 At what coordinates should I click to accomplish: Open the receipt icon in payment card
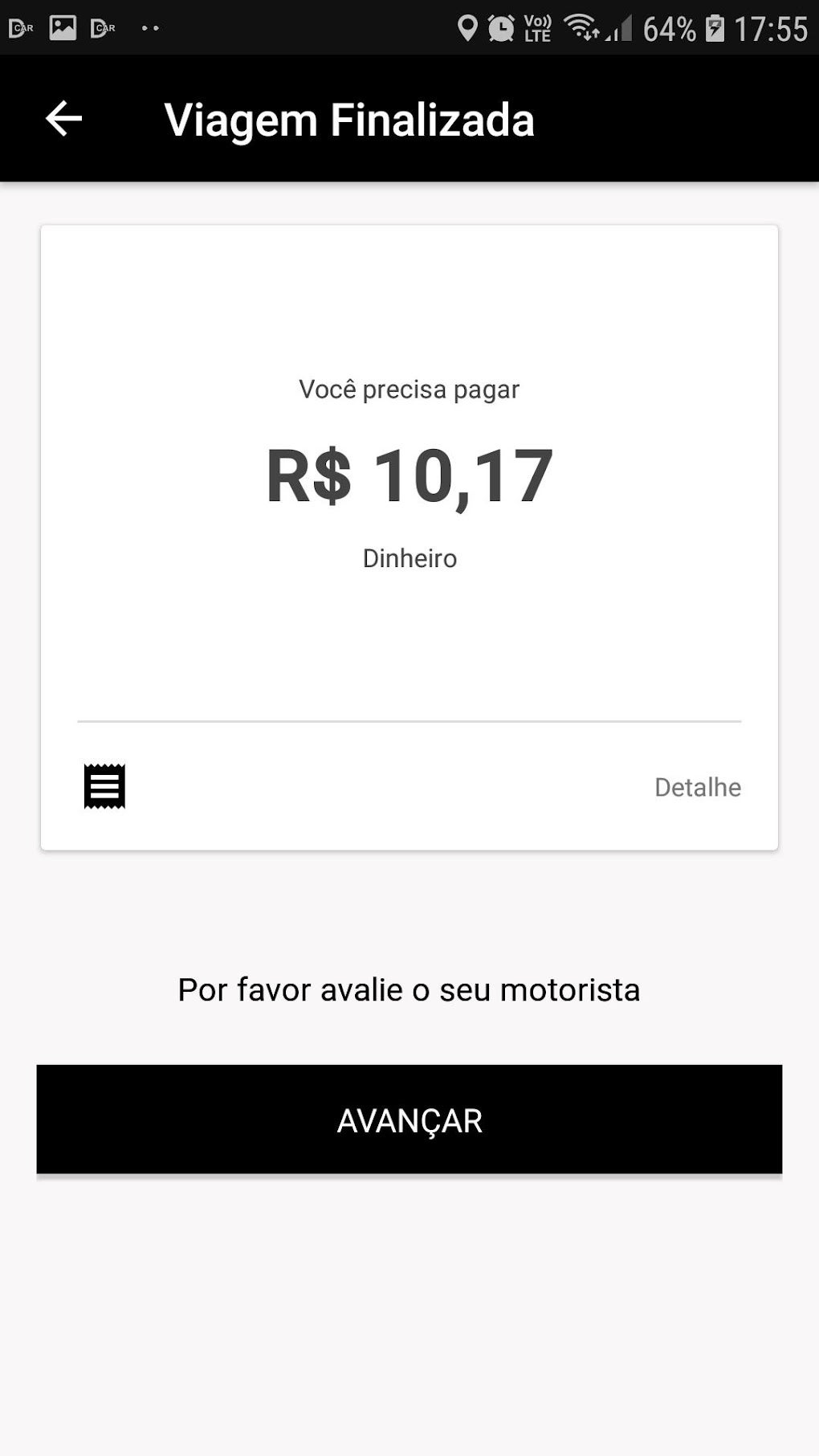click(105, 786)
